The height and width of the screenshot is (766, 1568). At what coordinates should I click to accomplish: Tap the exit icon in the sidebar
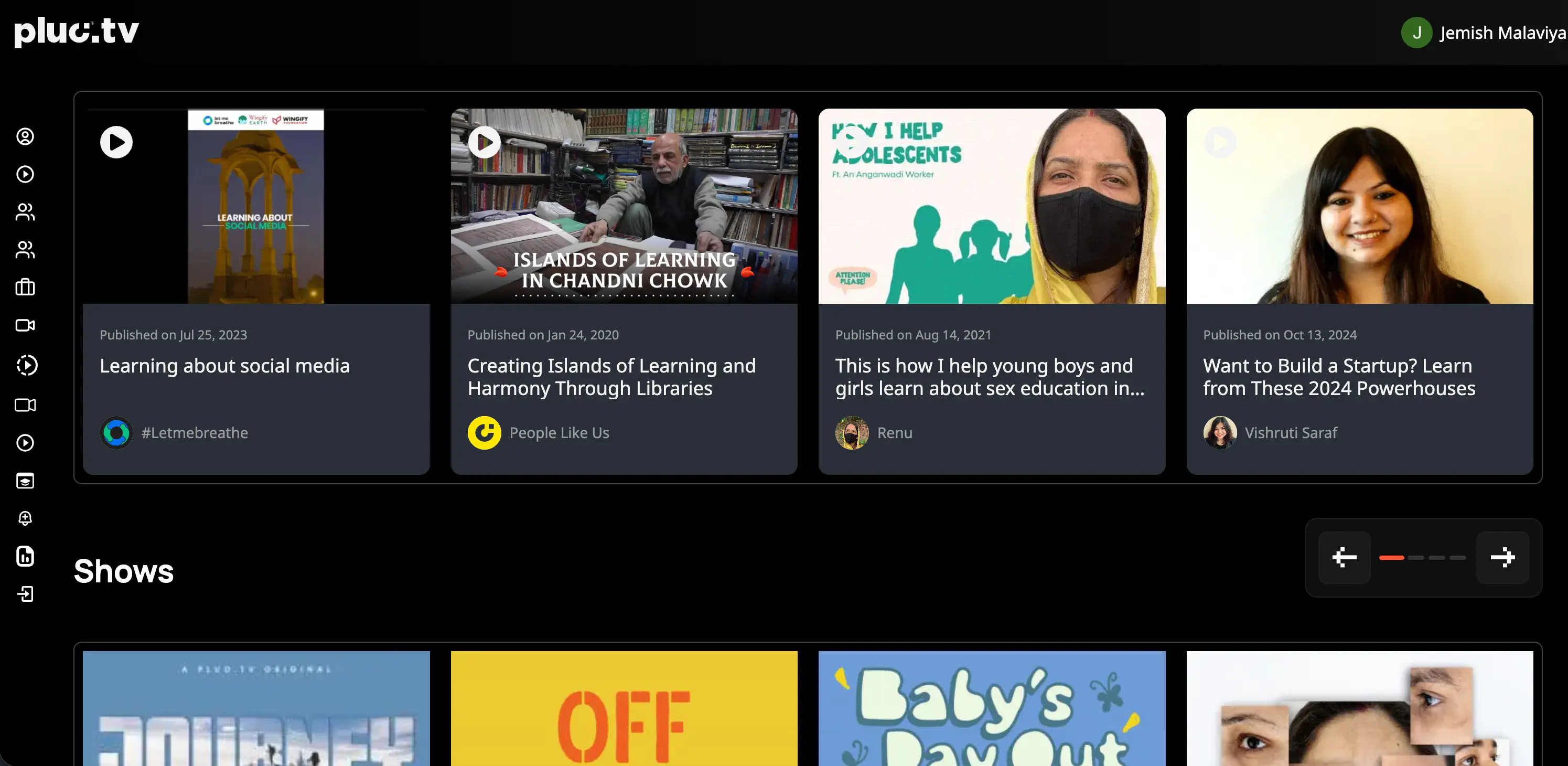pos(25,594)
